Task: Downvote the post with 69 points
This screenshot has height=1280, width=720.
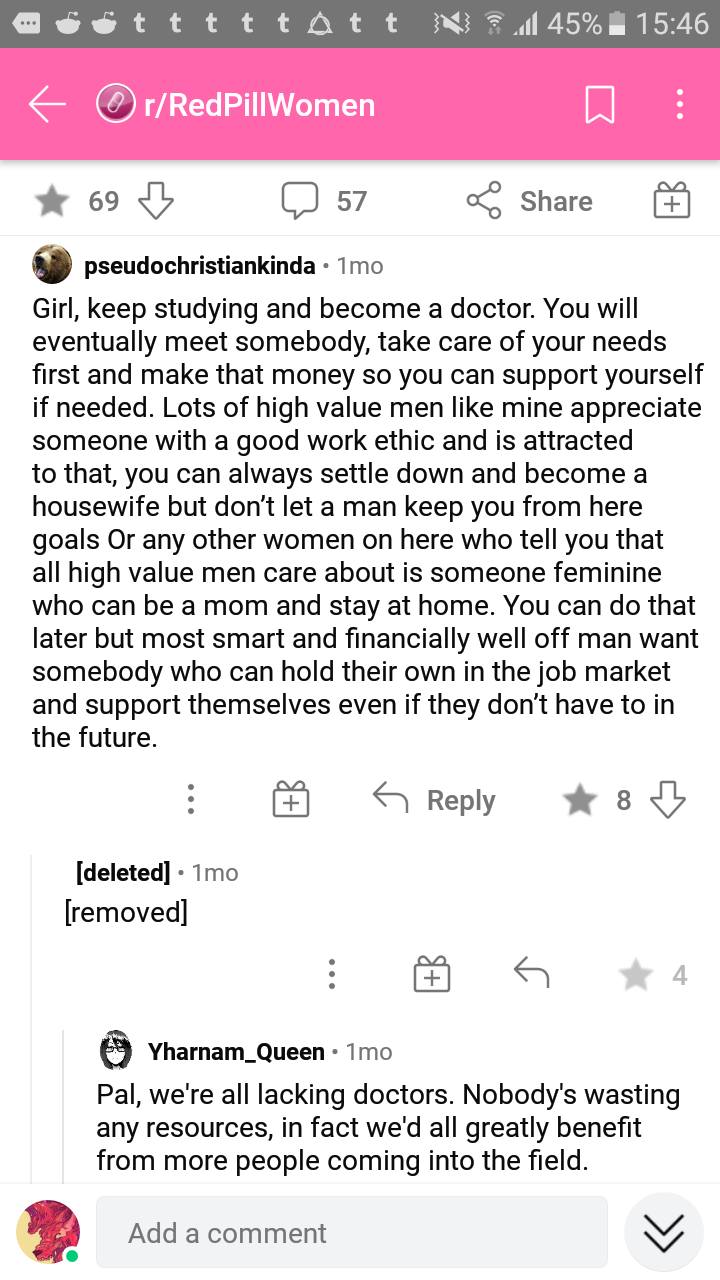Action: pos(155,201)
